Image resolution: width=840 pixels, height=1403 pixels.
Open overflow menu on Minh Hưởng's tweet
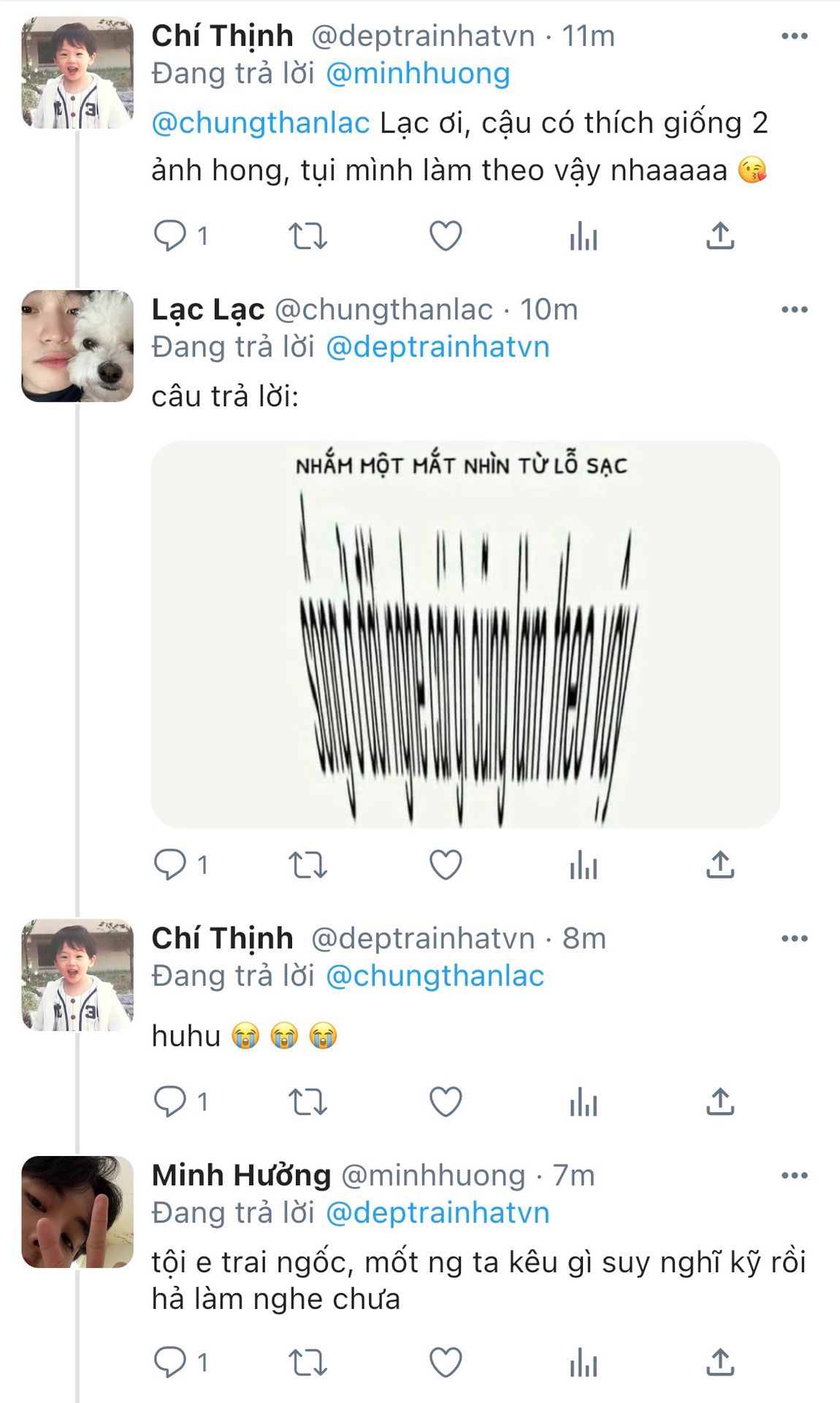click(x=794, y=1176)
